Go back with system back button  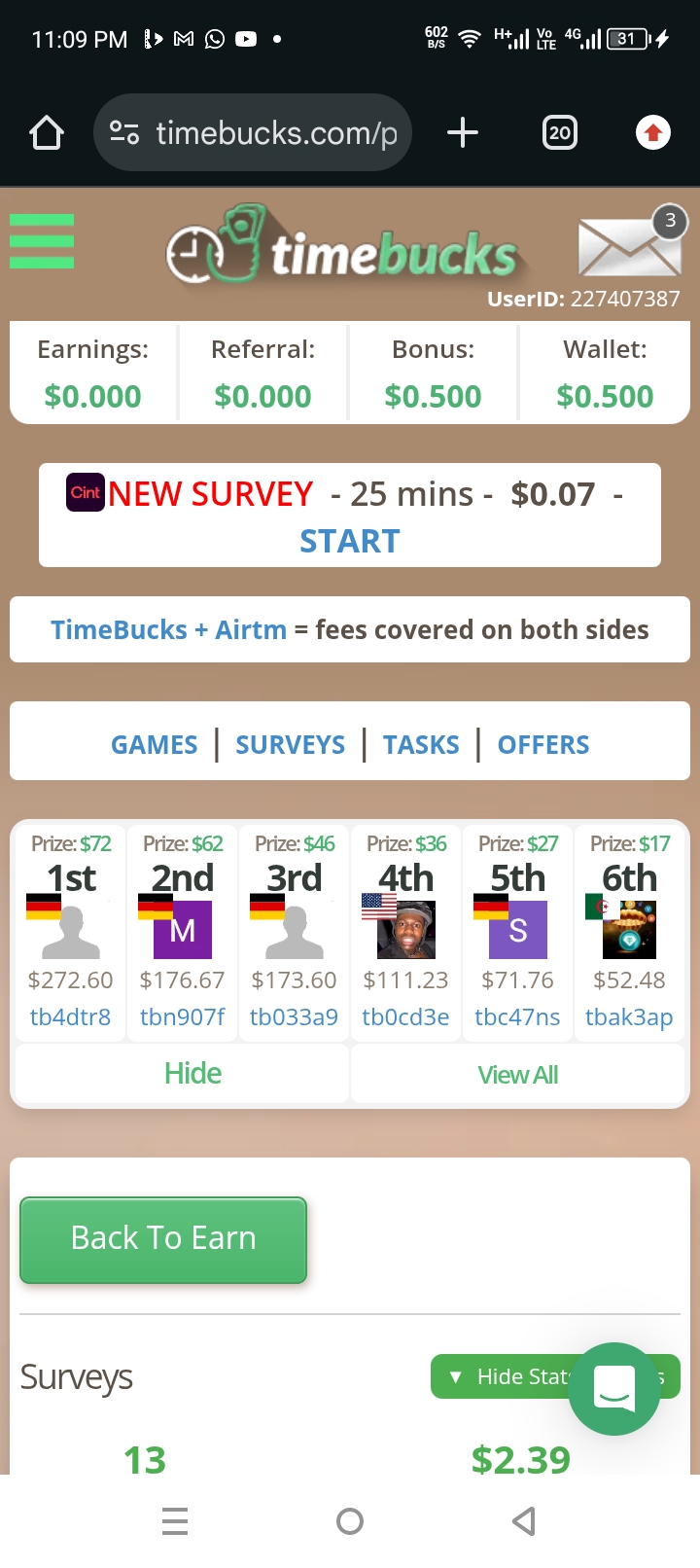tap(523, 1521)
